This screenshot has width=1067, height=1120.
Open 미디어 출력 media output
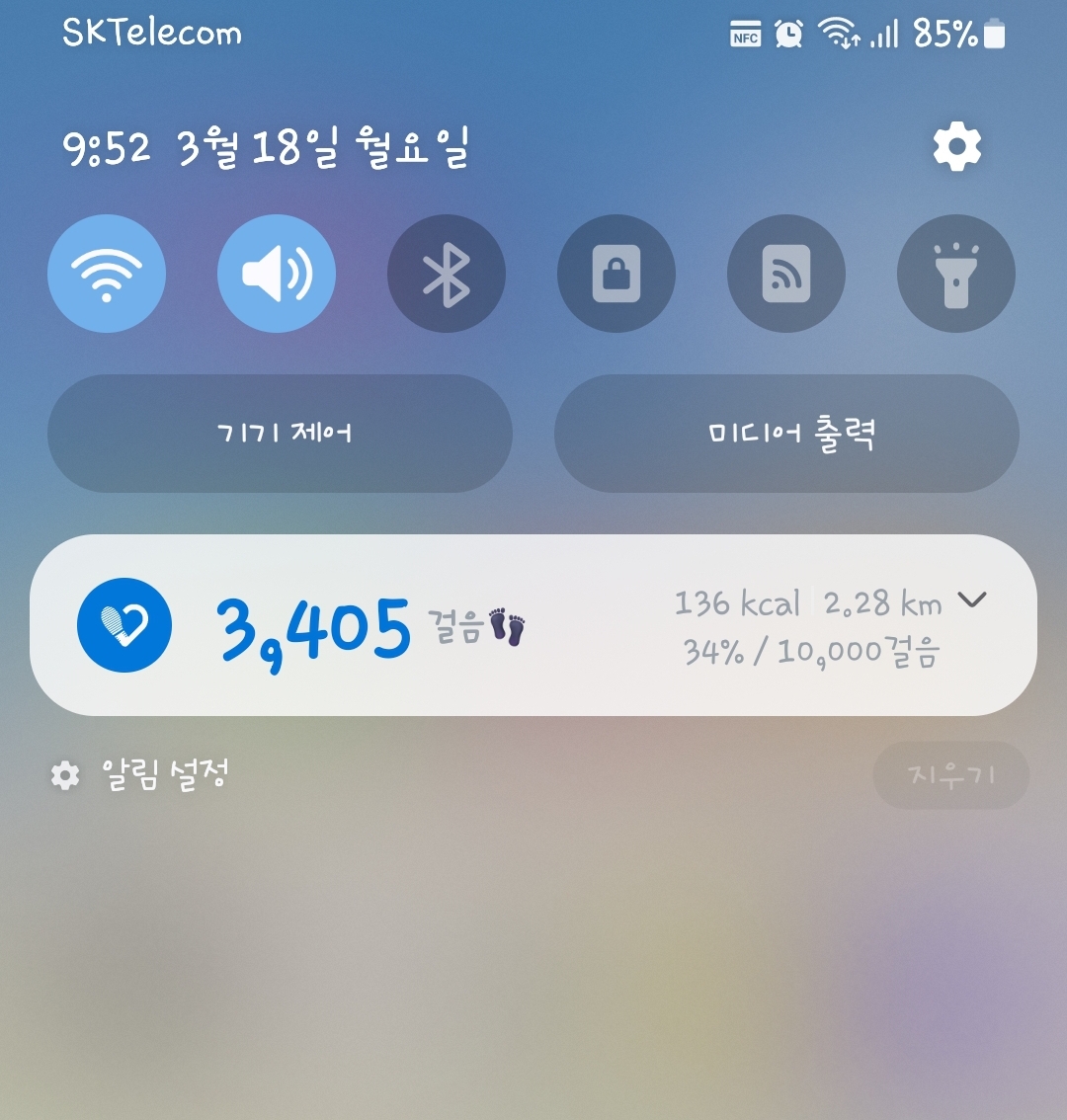(786, 433)
